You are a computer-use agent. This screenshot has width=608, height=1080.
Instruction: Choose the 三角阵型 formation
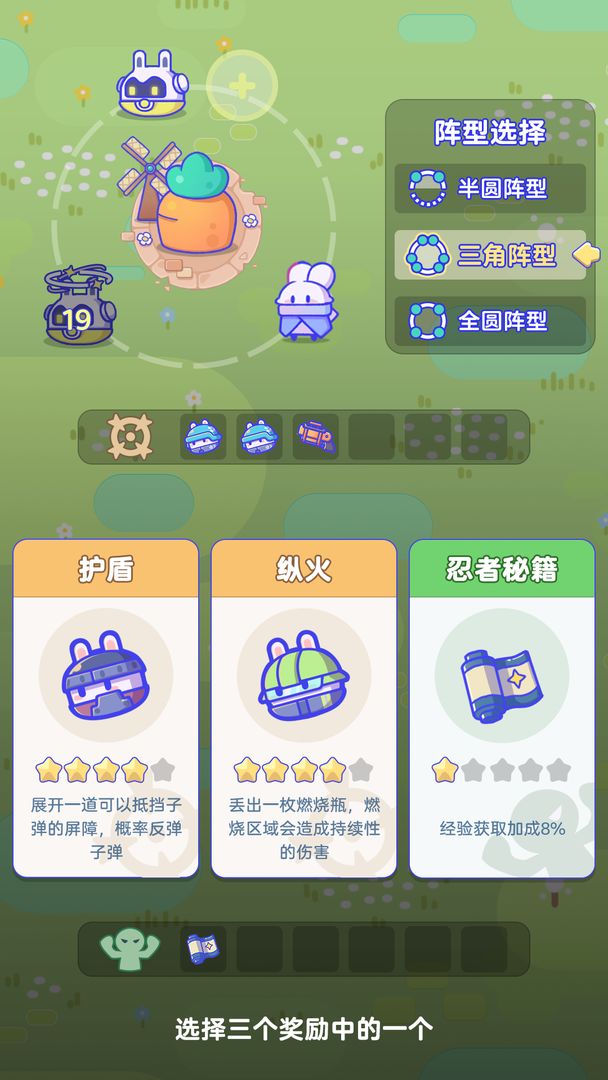[x=490, y=256]
